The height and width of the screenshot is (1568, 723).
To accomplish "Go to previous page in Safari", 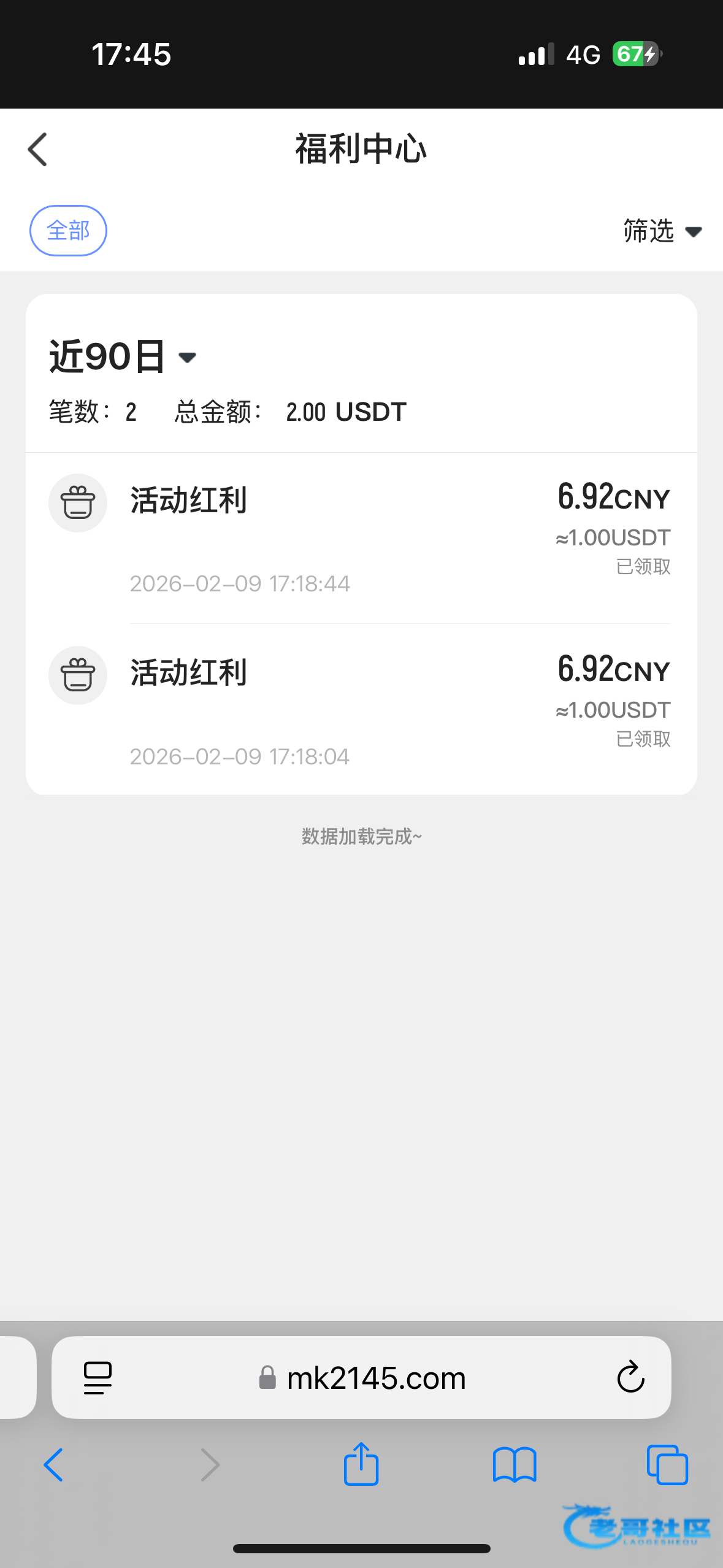I will (54, 1465).
